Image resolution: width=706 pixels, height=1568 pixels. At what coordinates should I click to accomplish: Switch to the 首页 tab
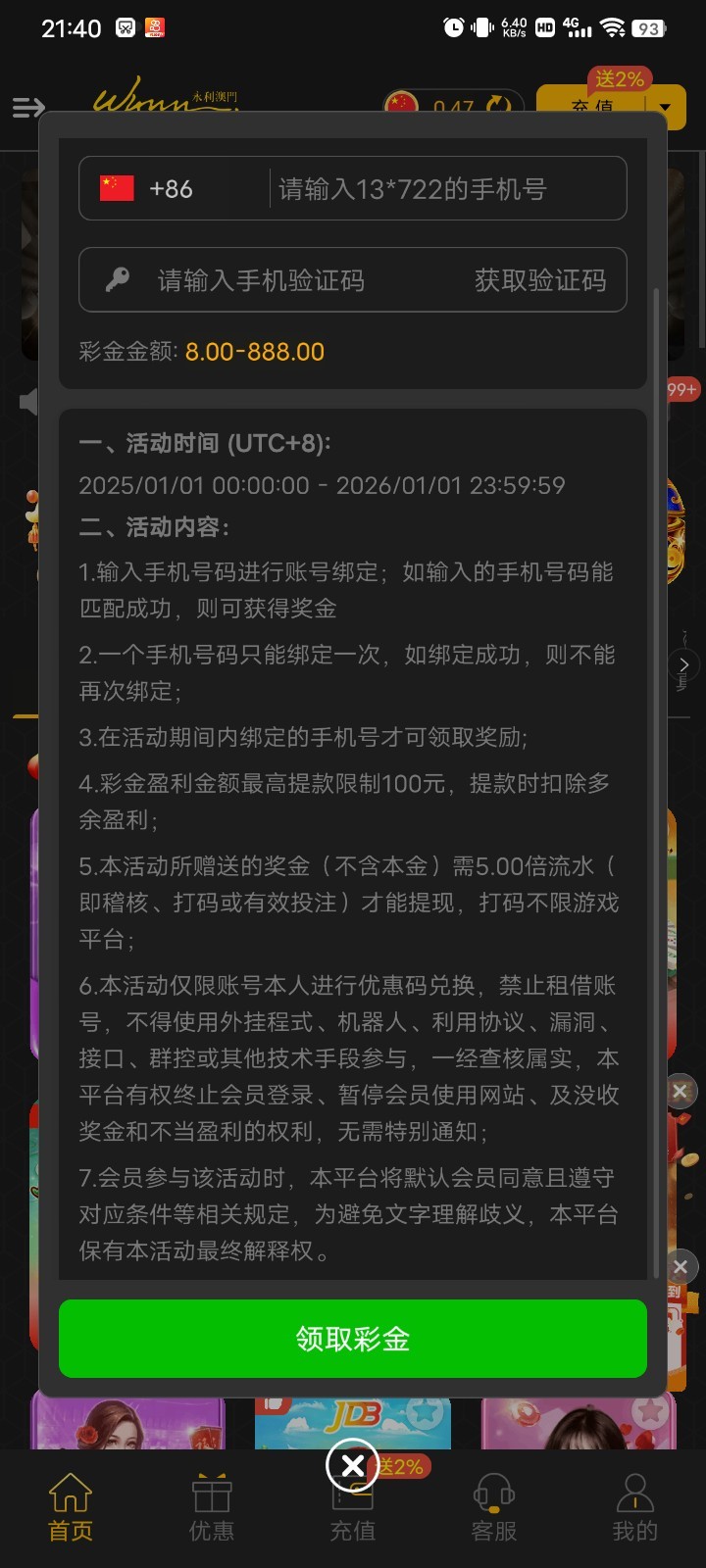[71, 1507]
